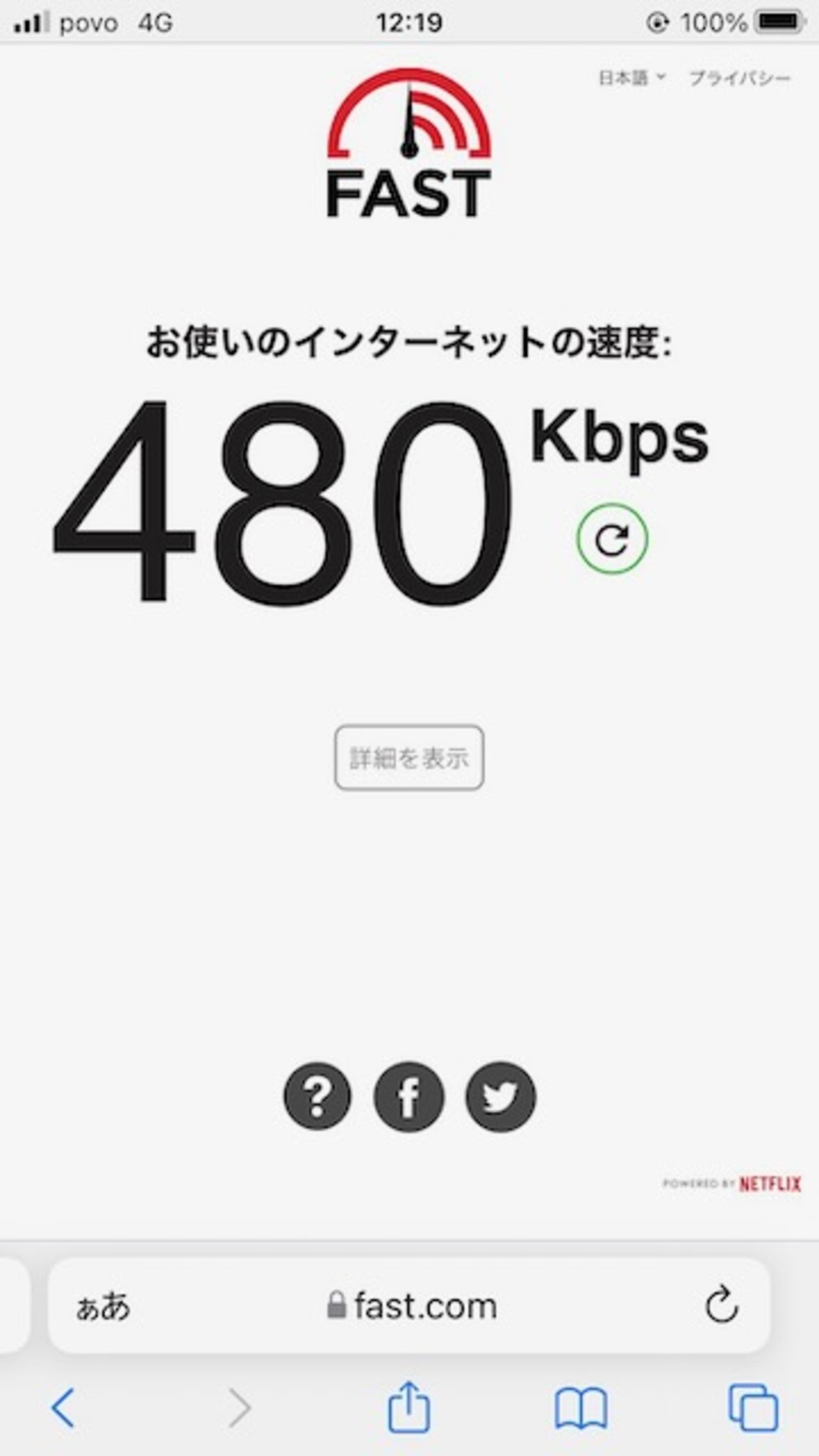
Task: Show all open Safari tabs
Action: [x=753, y=1406]
